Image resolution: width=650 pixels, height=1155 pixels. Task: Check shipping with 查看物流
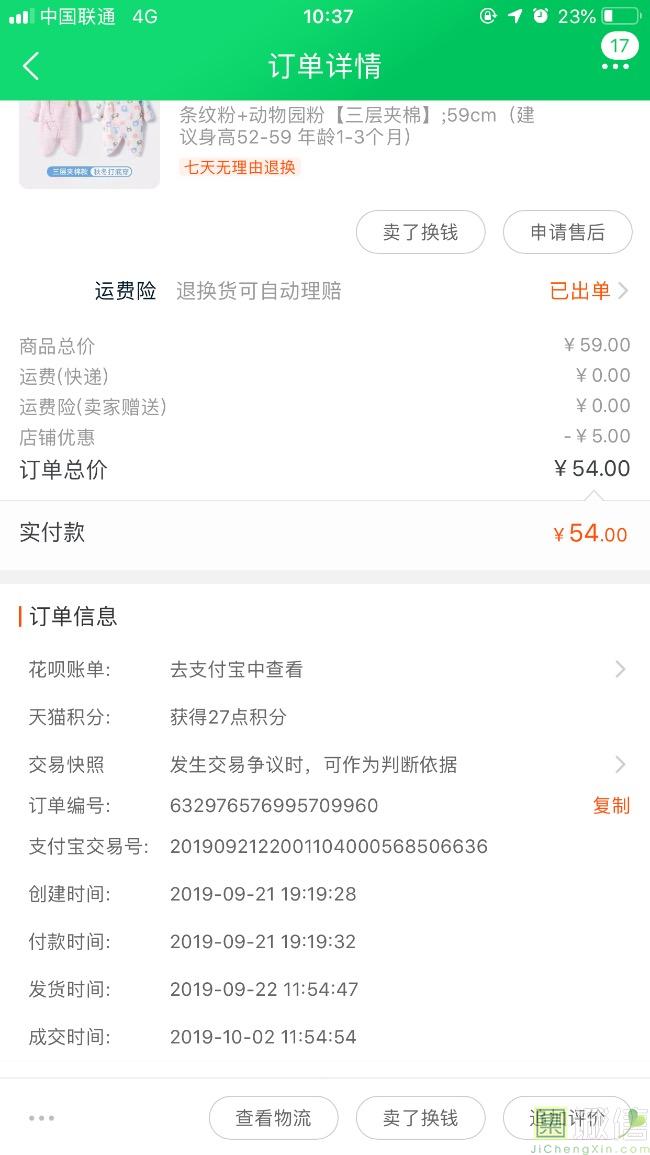click(x=273, y=1118)
